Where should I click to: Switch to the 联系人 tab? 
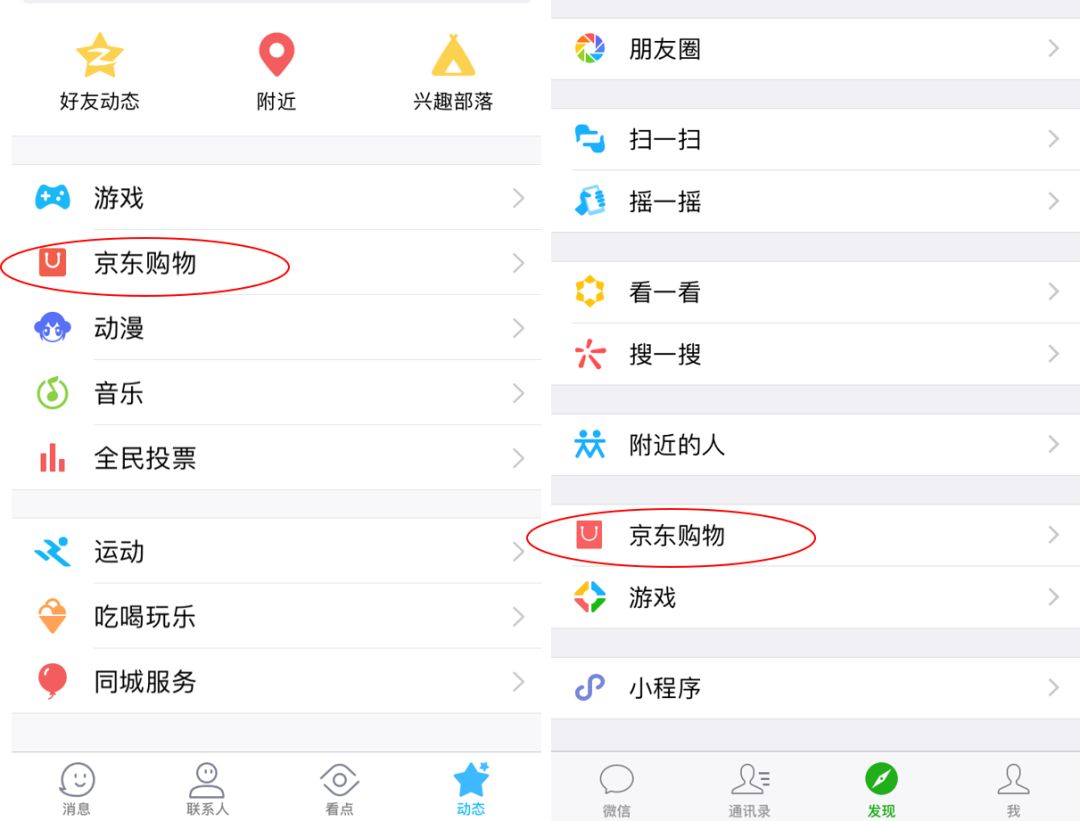click(207, 788)
